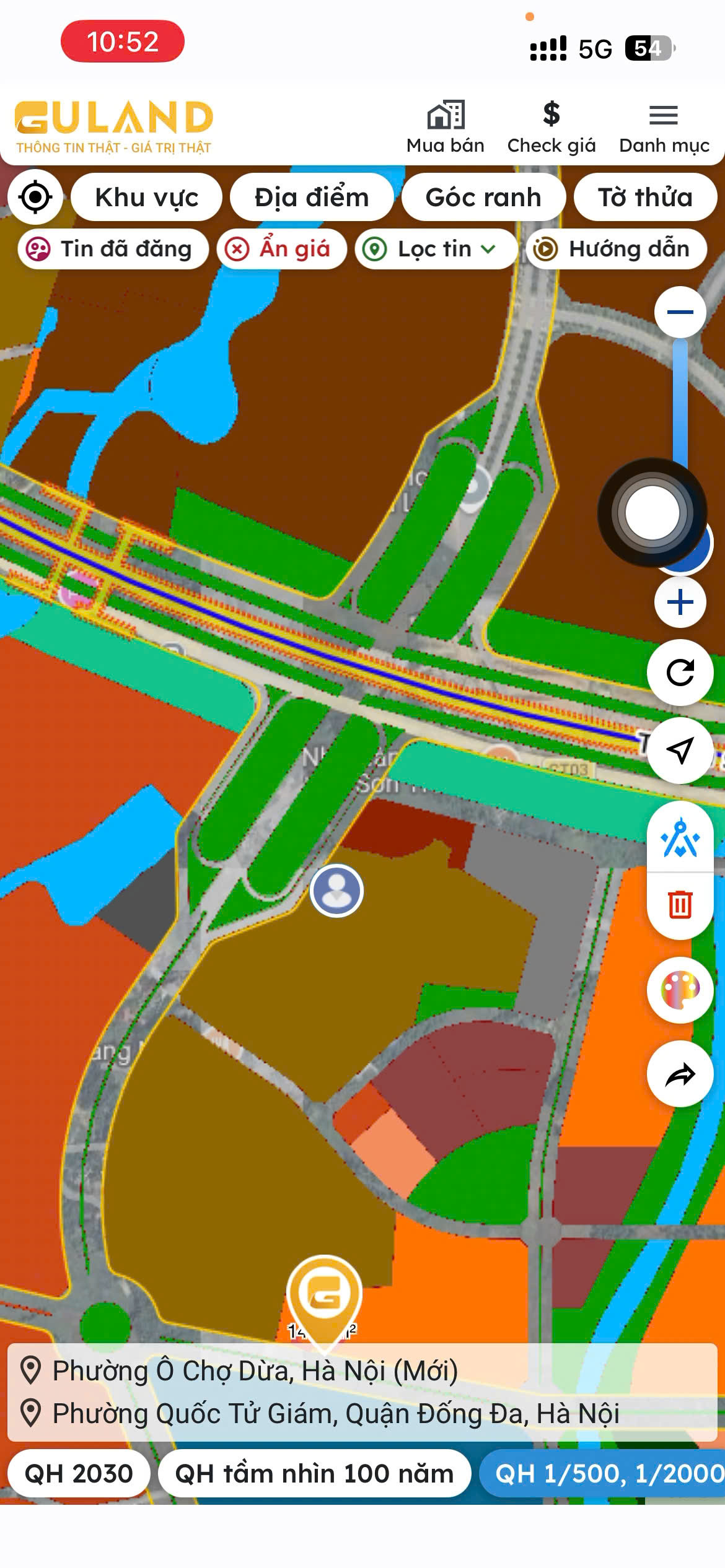Open the Hướng dẫn guide

(617, 249)
